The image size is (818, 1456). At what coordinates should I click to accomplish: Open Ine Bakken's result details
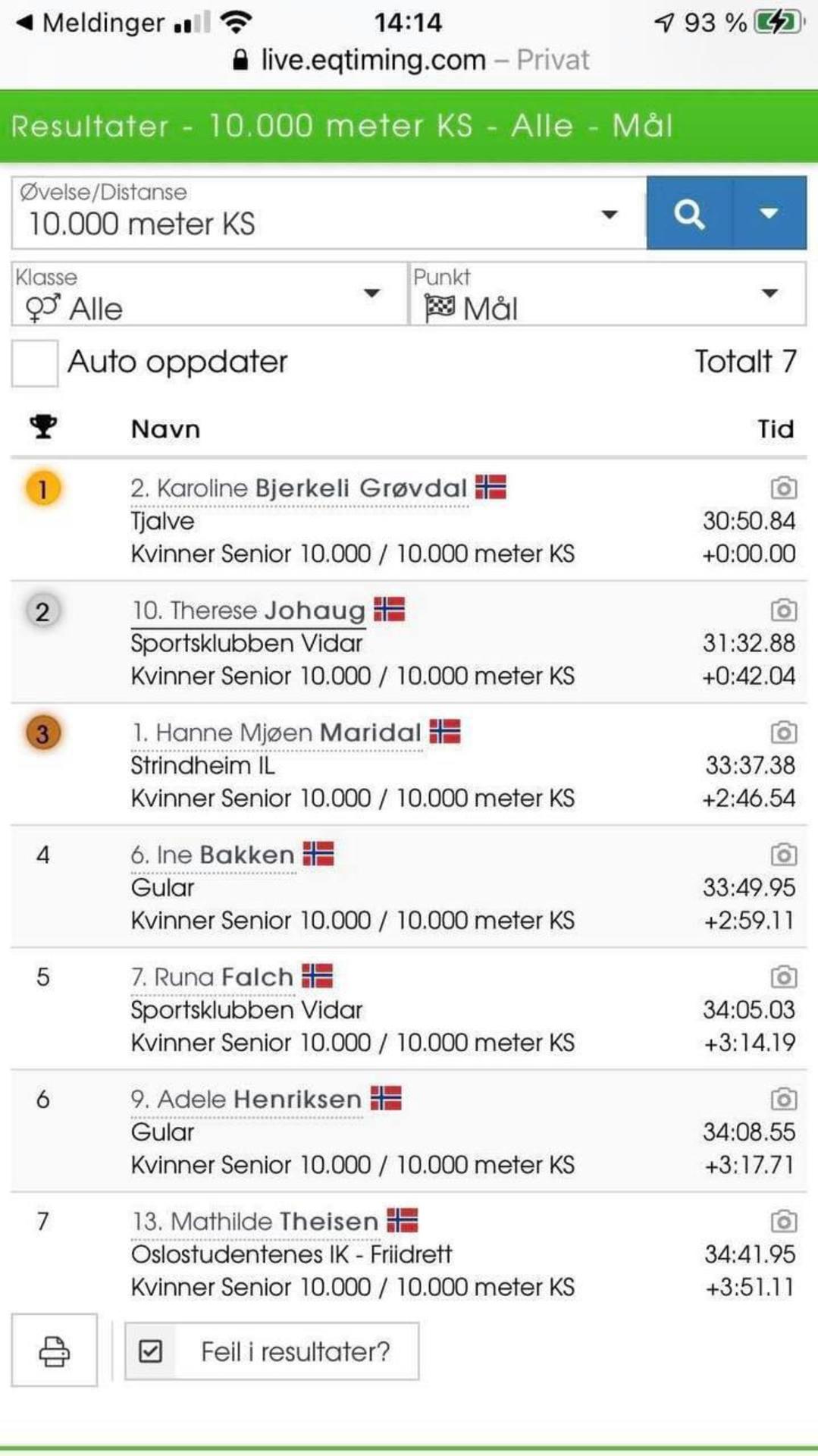tap(212, 855)
